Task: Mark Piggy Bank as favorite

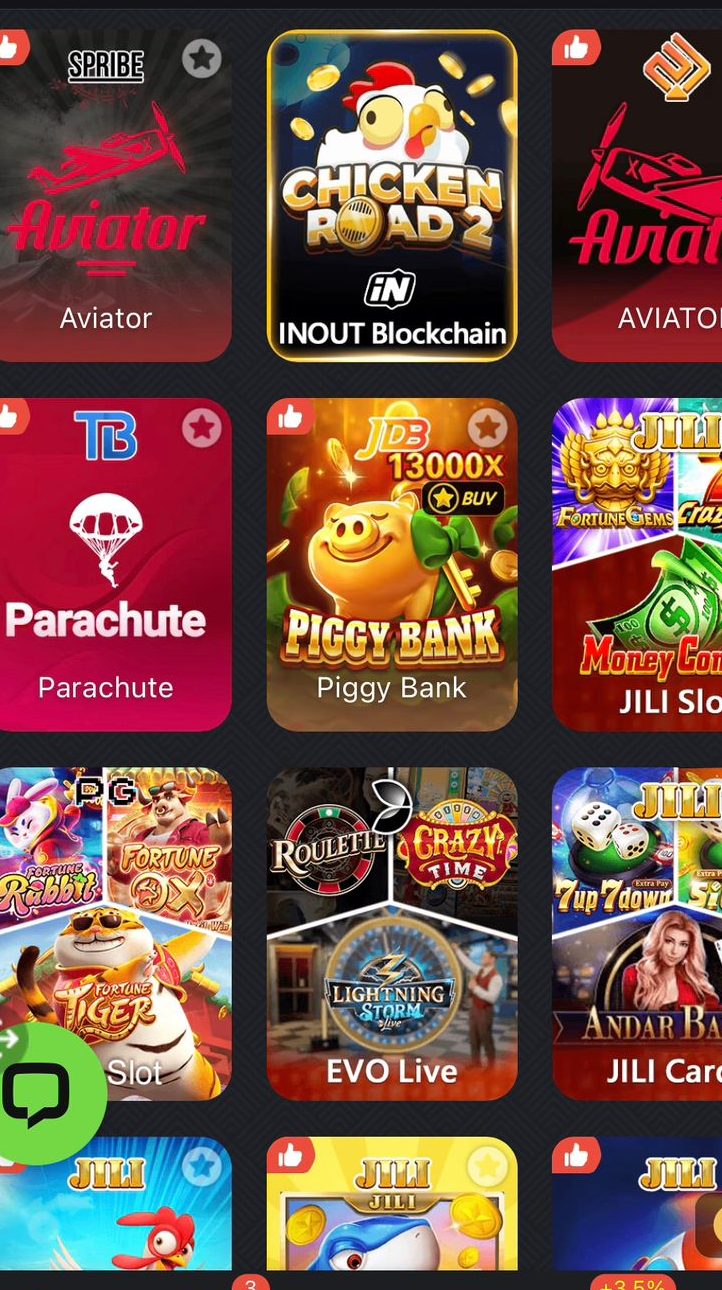Action: (x=488, y=429)
